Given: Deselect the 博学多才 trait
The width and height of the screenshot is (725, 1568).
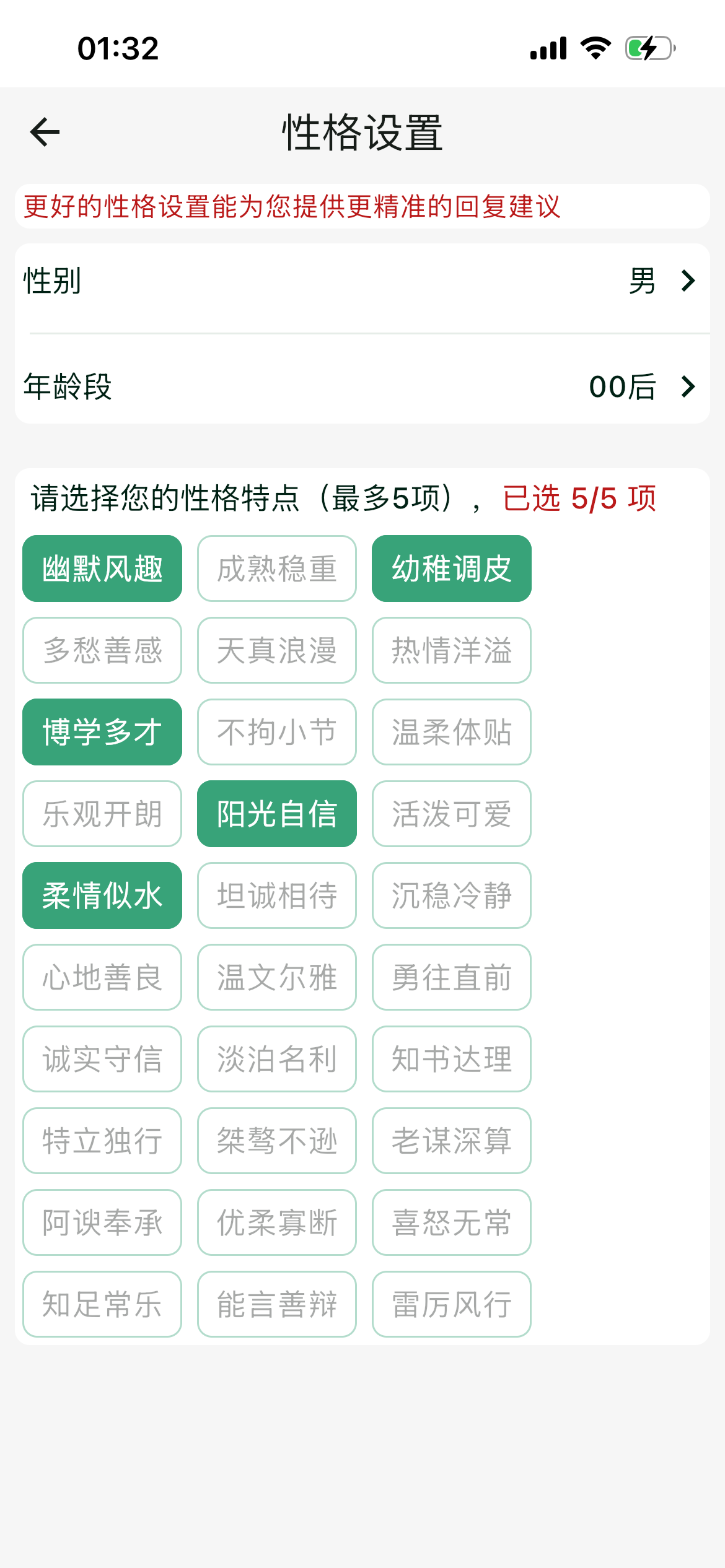Looking at the screenshot, I should pos(102,732).
